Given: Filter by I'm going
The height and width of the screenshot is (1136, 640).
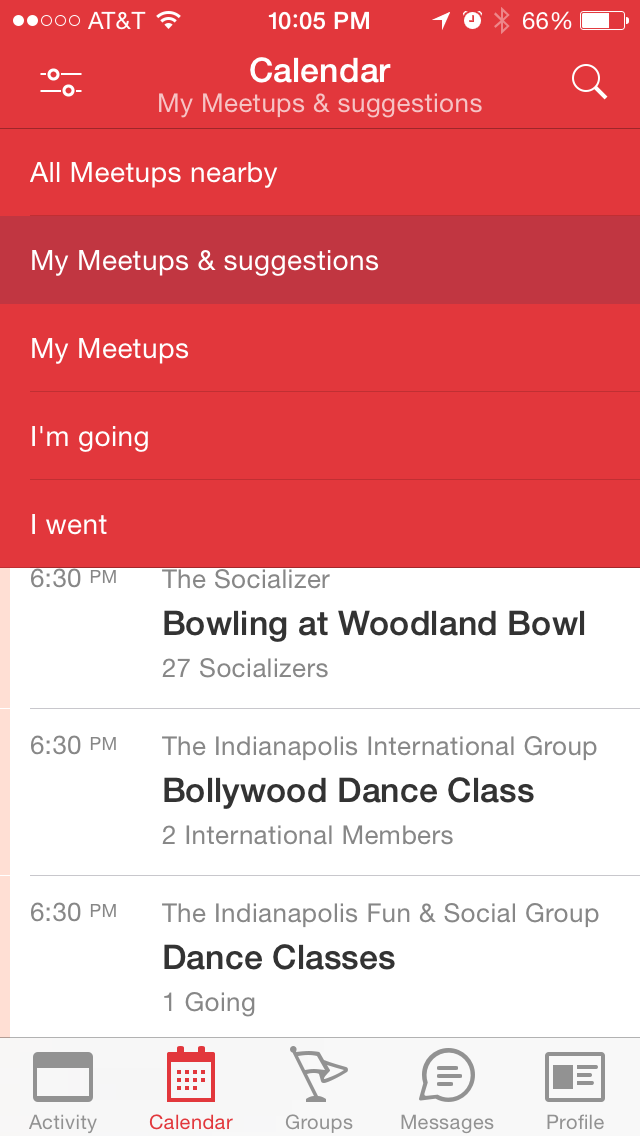Looking at the screenshot, I should pyautogui.click(x=320, y=436).
